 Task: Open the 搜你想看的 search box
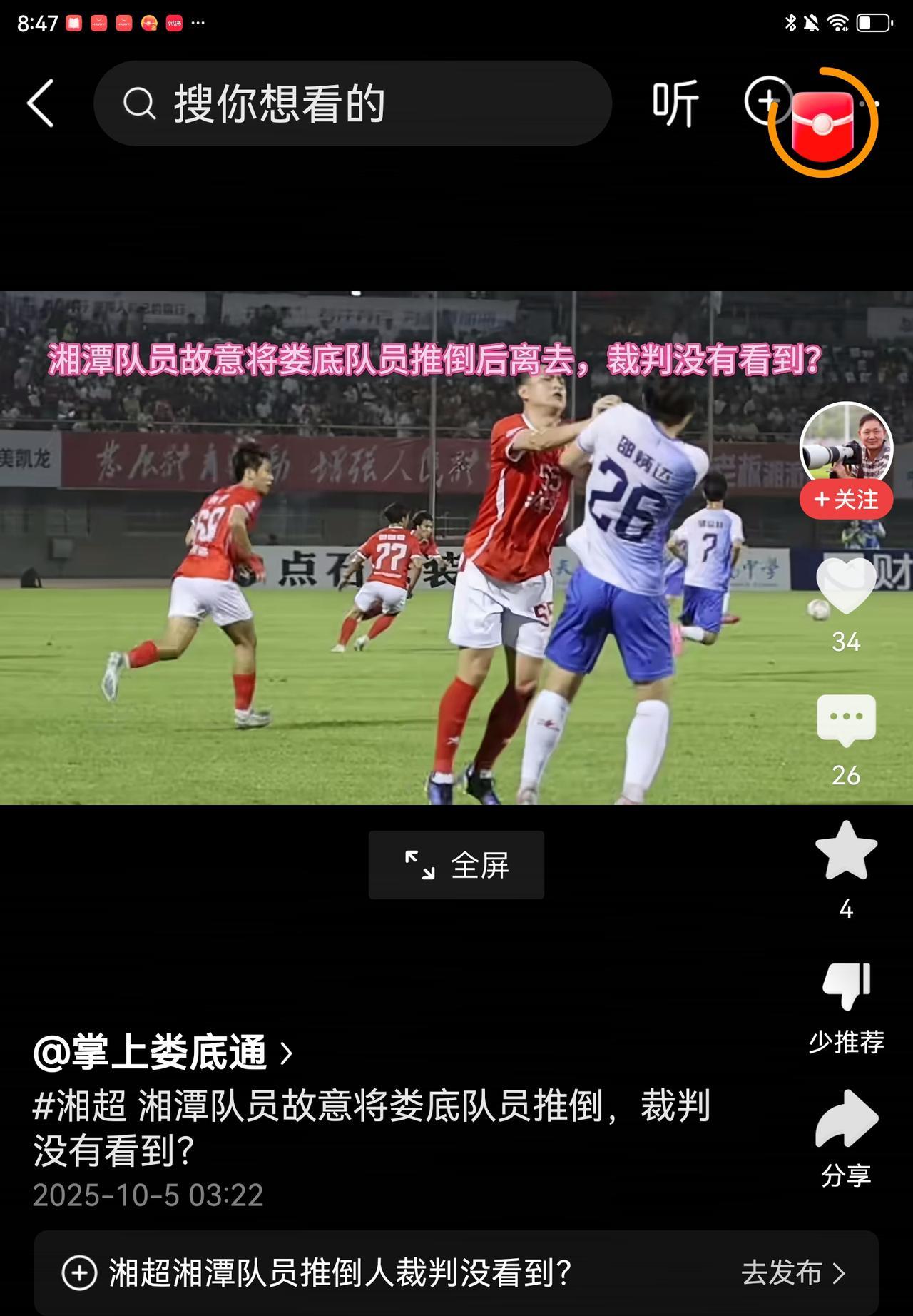click(x=352, y=103)
